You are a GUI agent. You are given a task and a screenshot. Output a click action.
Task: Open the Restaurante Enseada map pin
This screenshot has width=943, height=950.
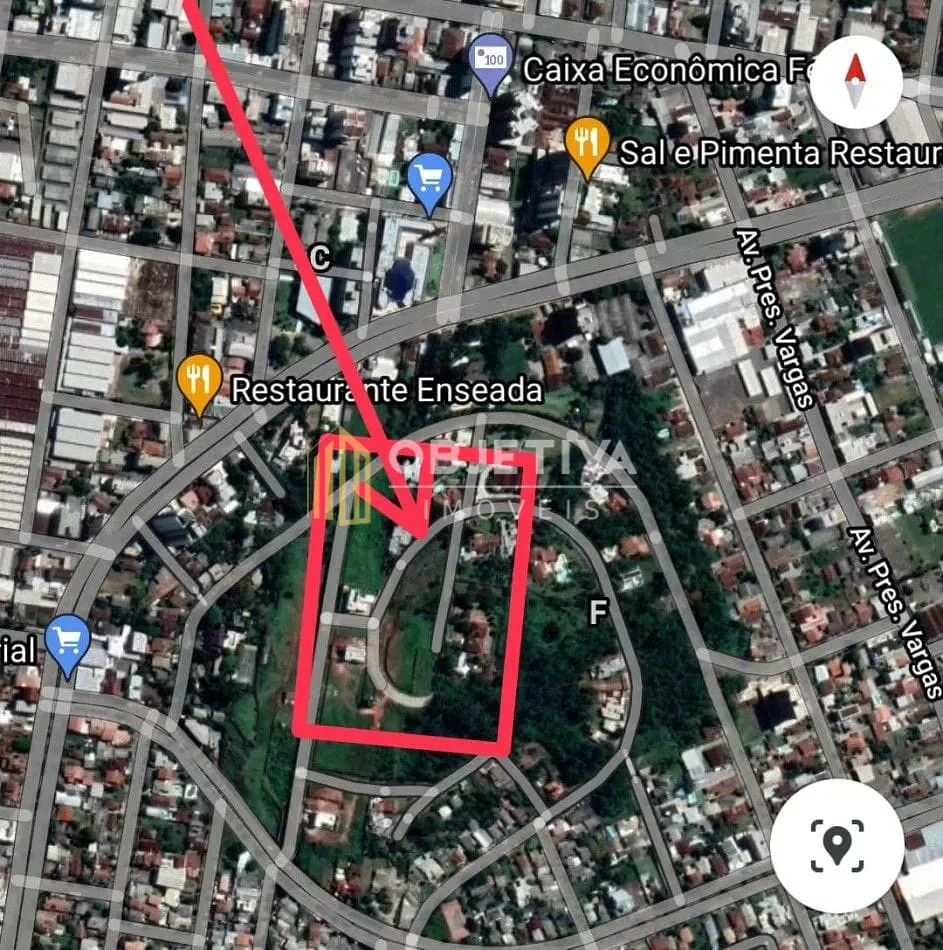(x=199, y=385)
